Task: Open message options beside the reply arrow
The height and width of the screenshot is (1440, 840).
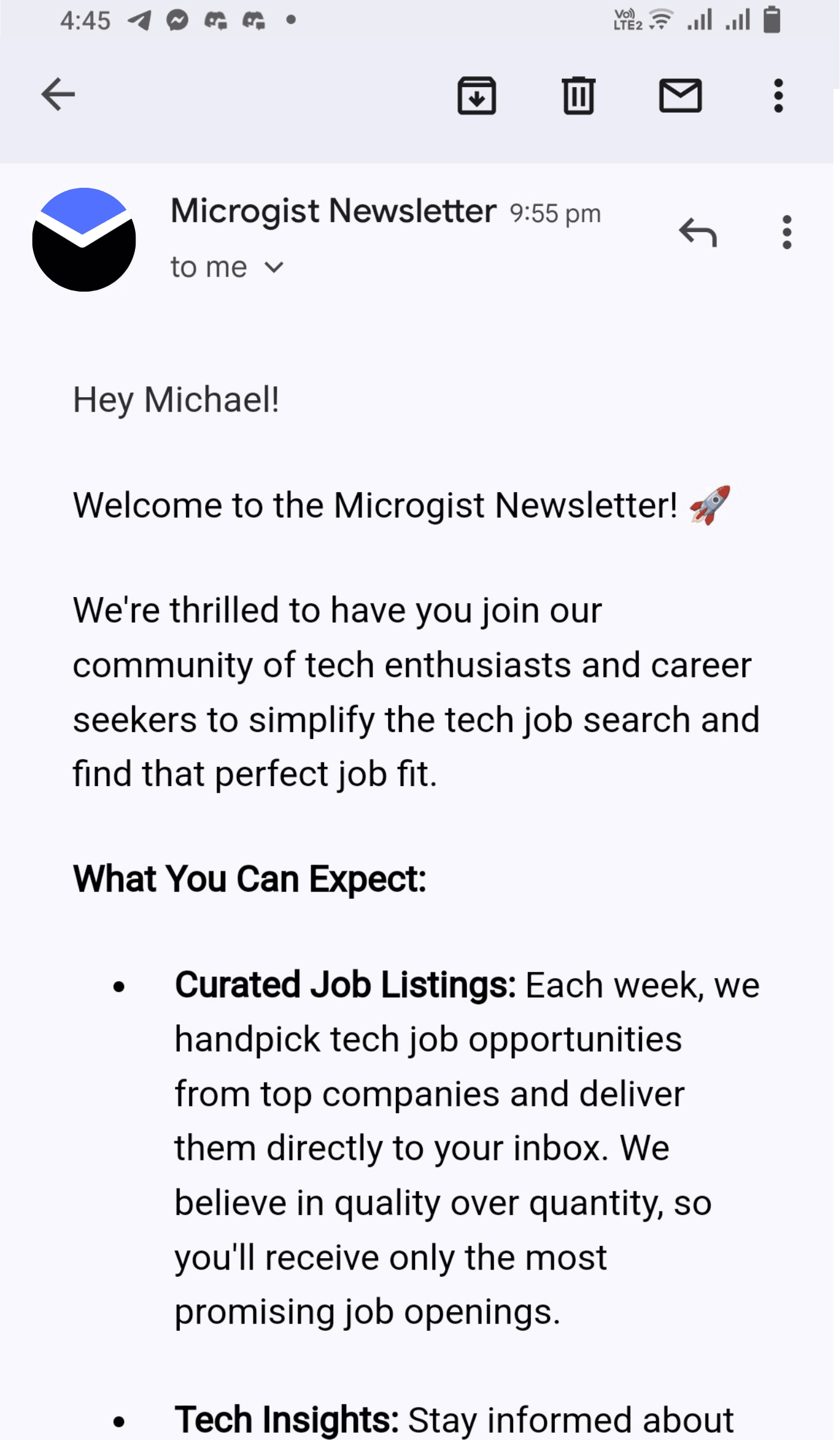Action: pyautogui.click(x=787, y=232)
